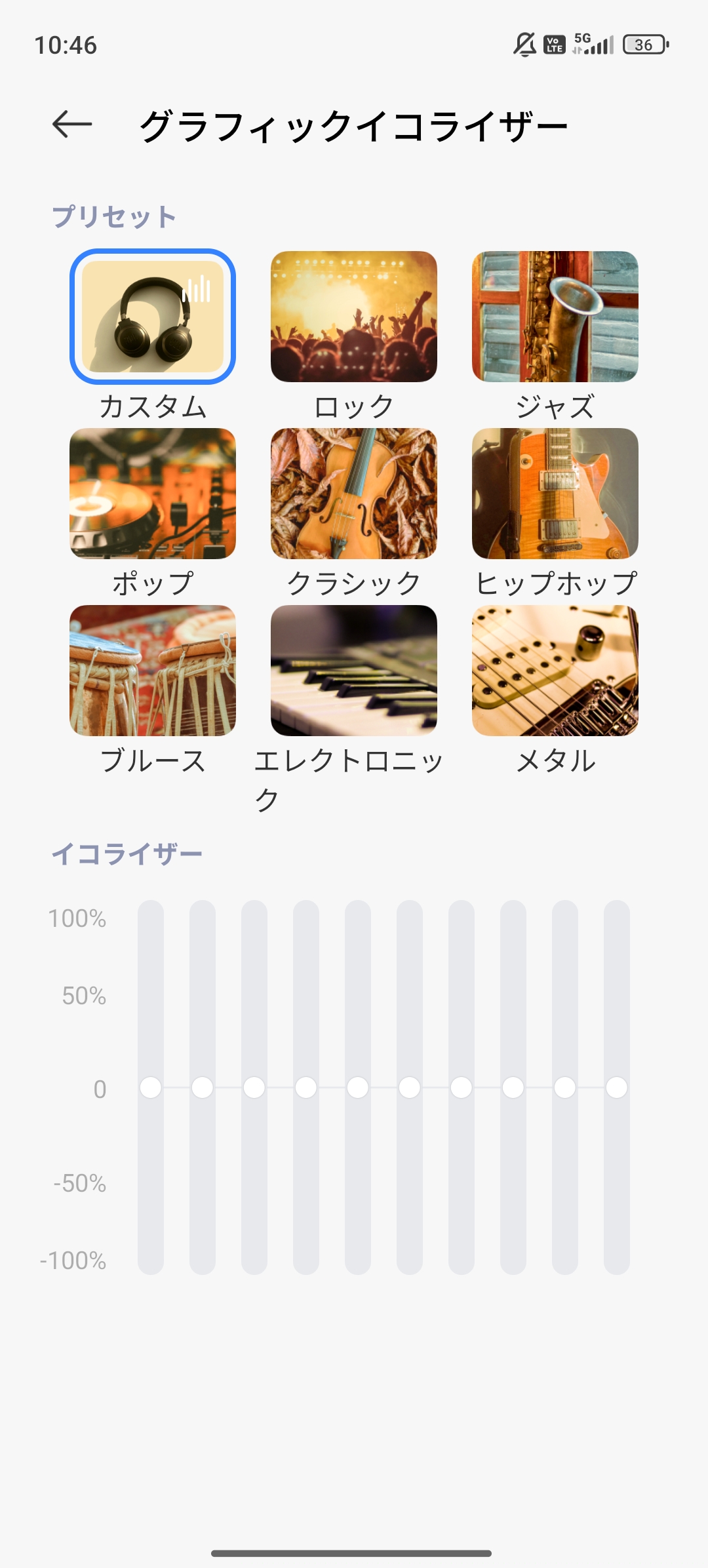Choose the ブルース preset
708x1568 pixels.
[153, 671]
